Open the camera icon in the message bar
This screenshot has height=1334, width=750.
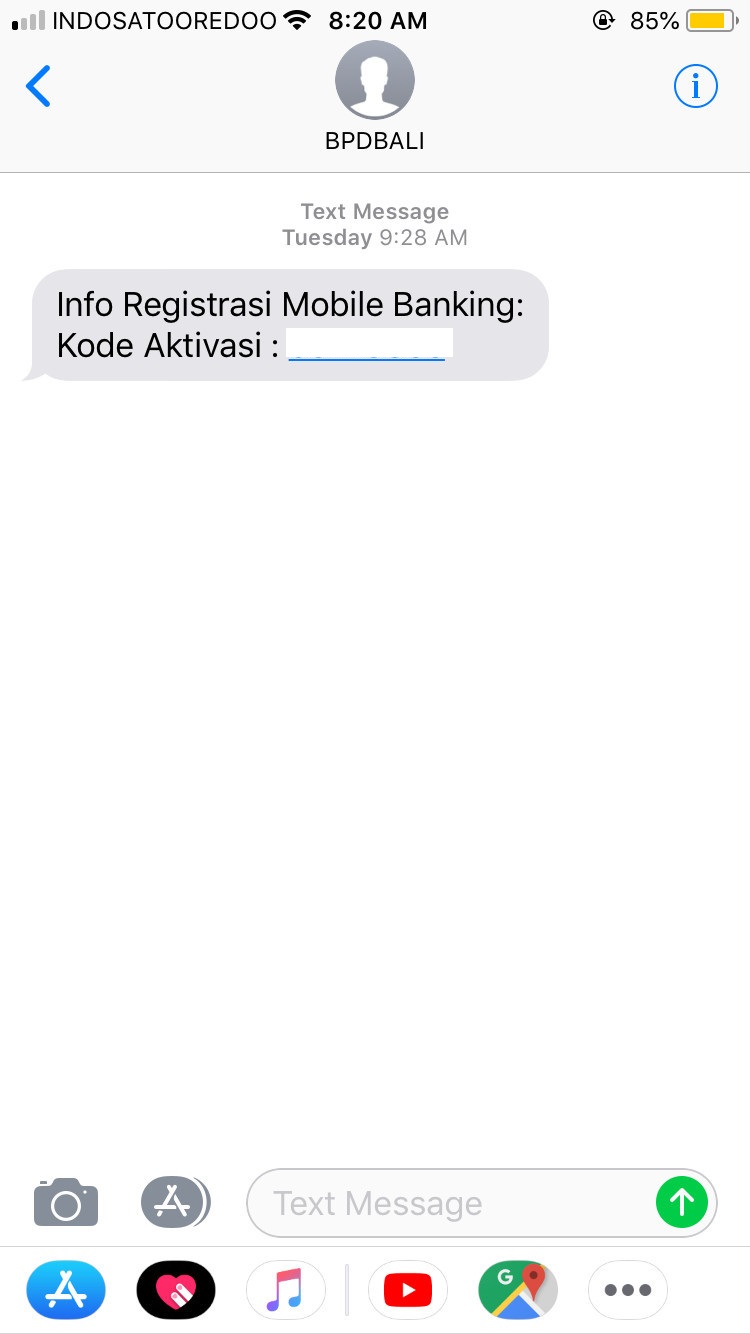(65, 1203)
